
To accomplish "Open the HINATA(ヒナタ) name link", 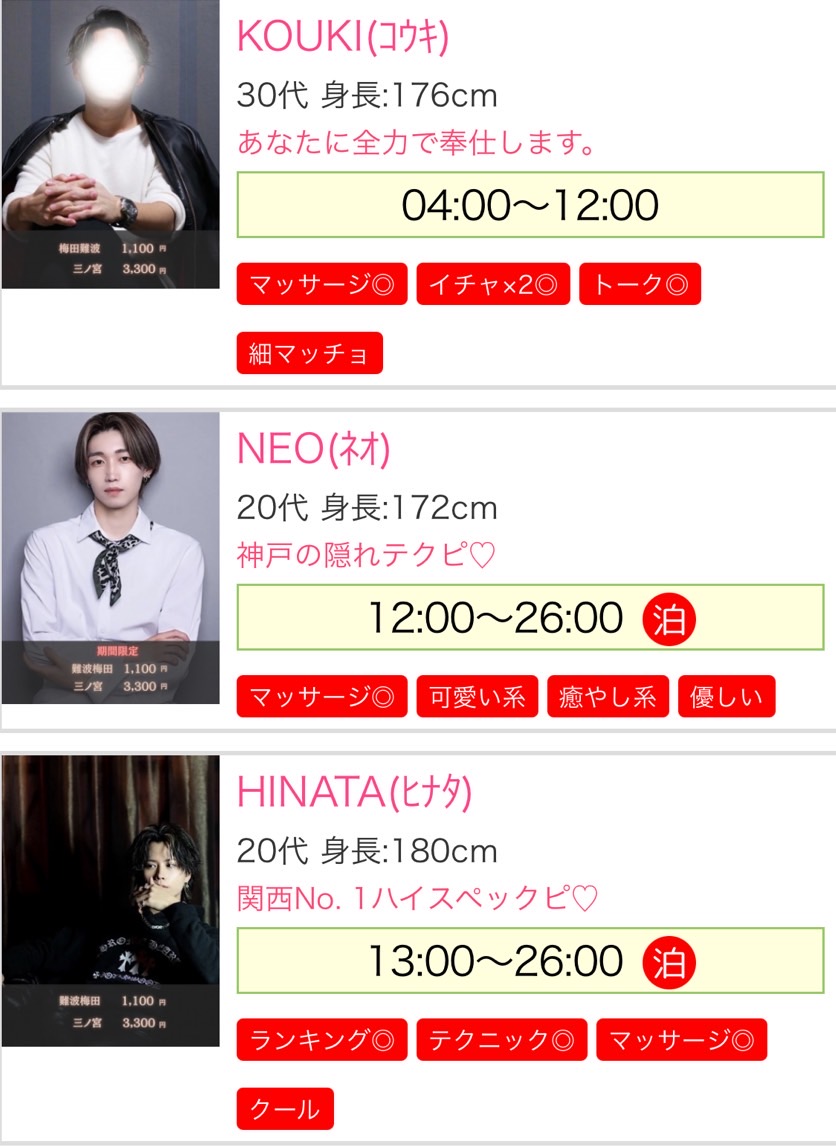I will coord(354,793).
